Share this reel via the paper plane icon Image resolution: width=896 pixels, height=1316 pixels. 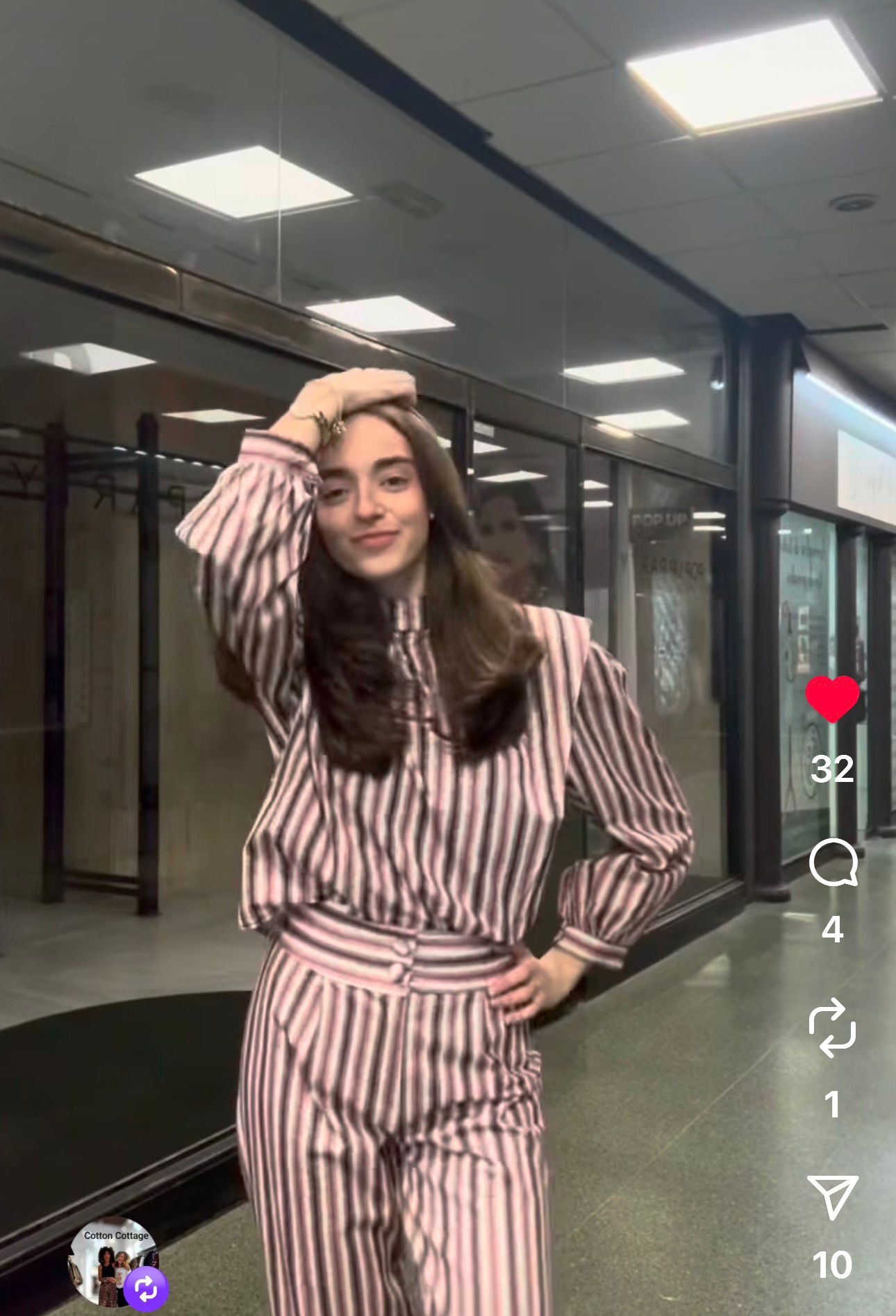[x=832, y=1196]
